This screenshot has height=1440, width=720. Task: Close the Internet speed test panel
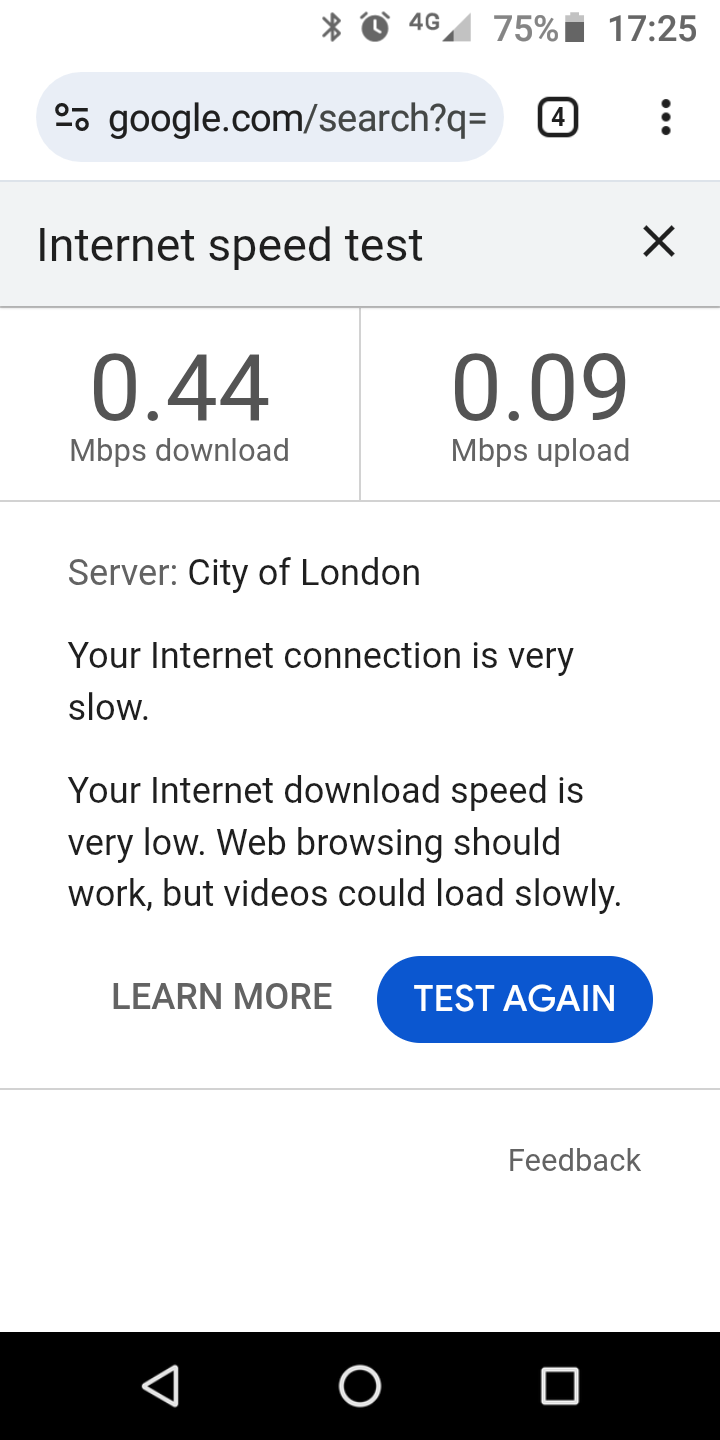coord(659,242)
